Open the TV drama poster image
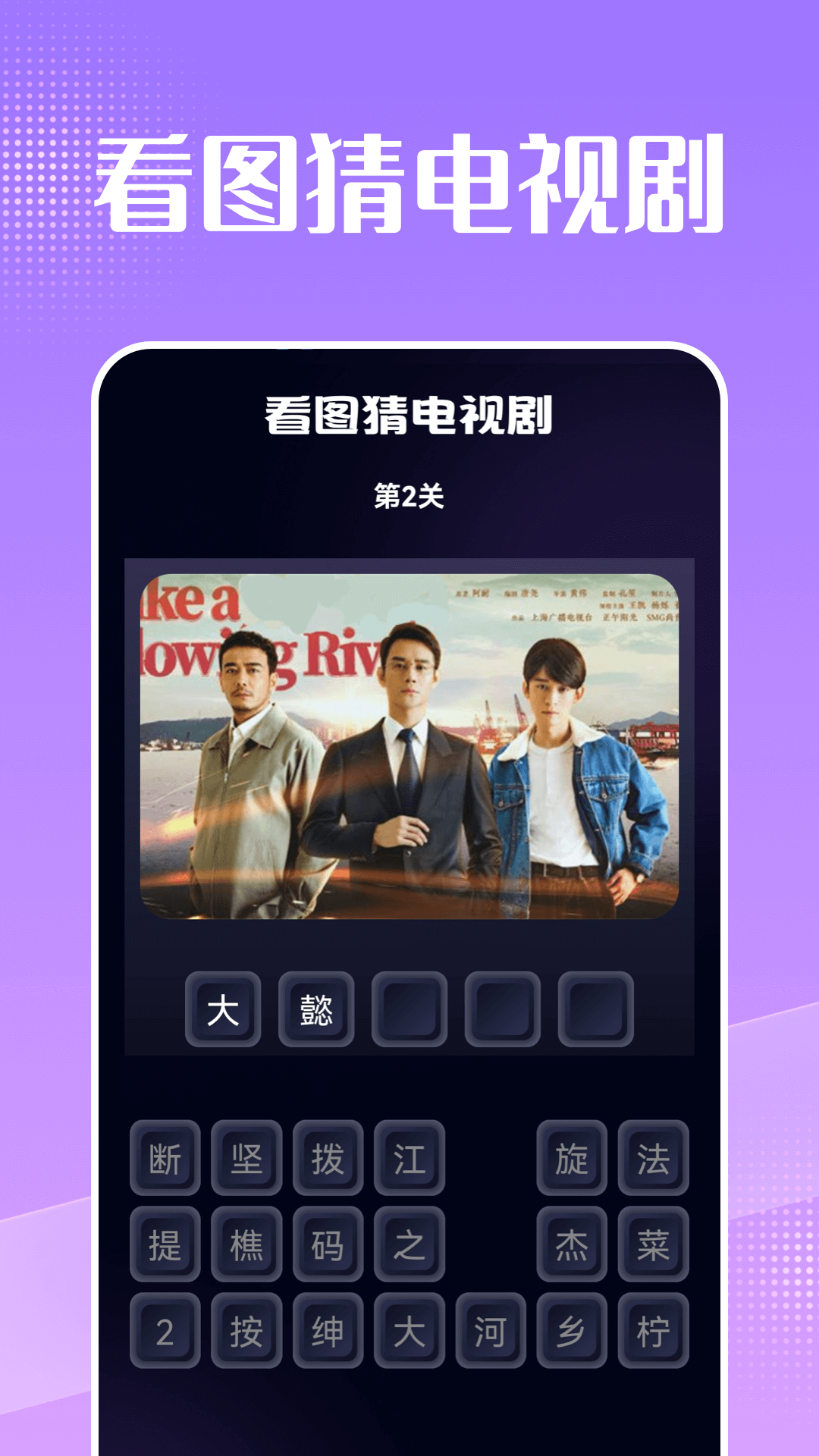The height and width of the screenshot is (1456, 819). click(409, 747)
